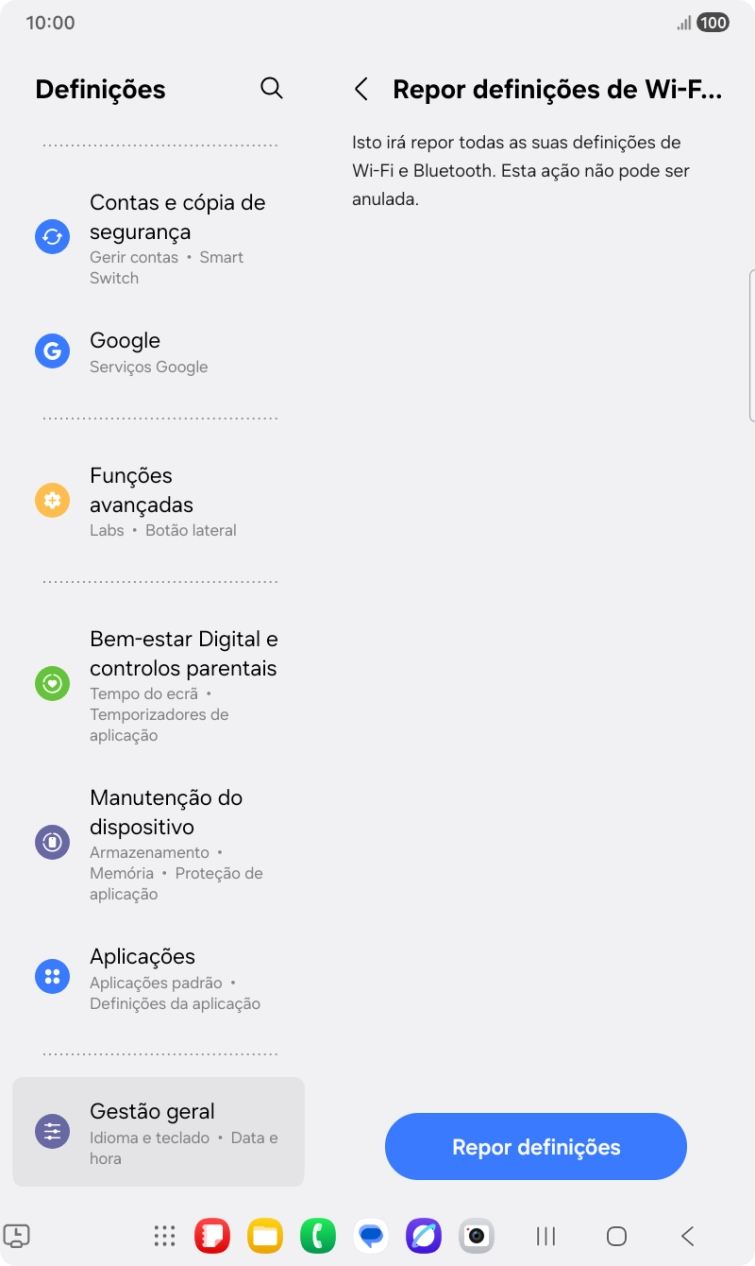Select the Google services icon
755x1266 pixels.
pyautogui.click(x=51, y=351)
